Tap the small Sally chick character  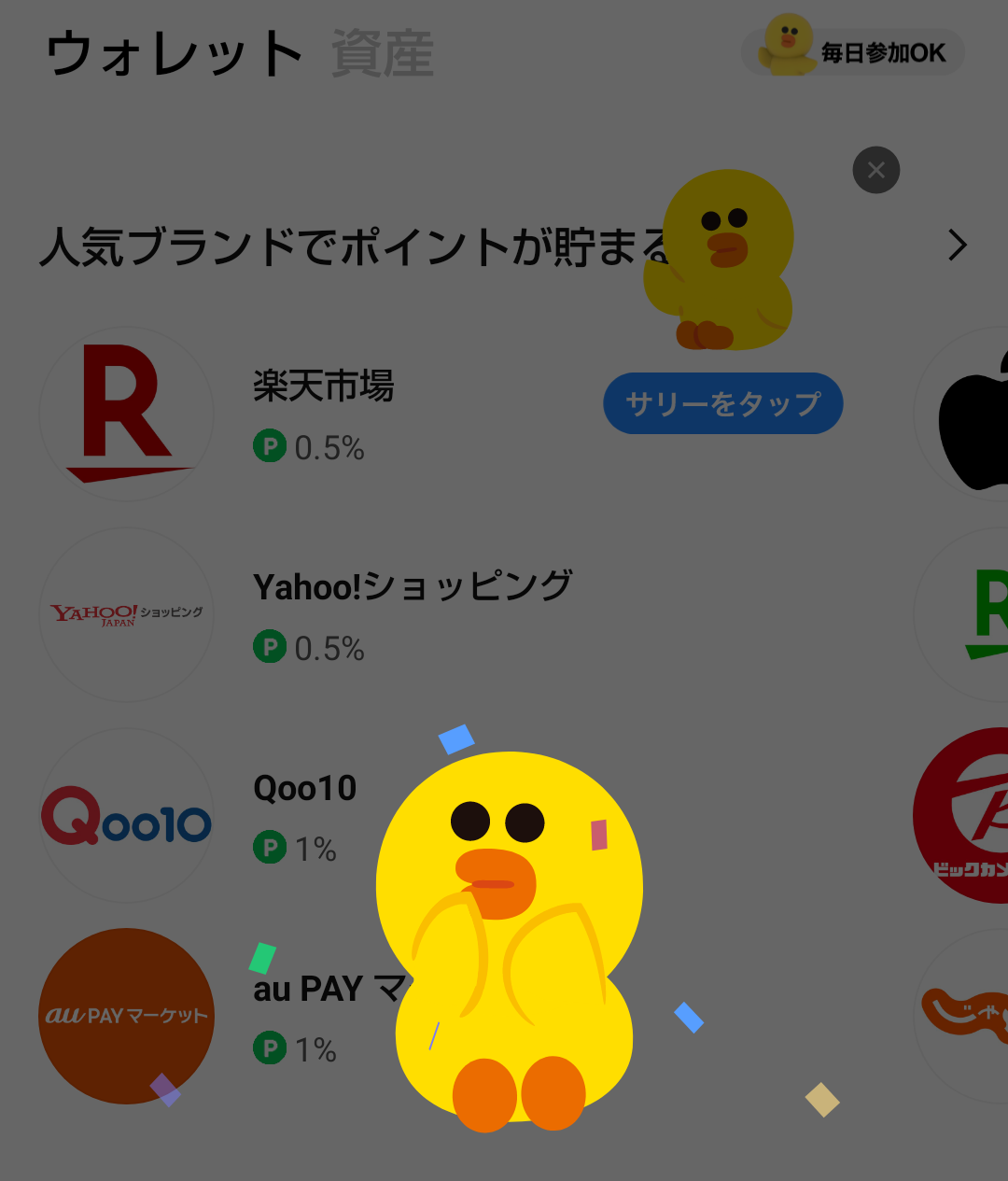coord(721,260)
